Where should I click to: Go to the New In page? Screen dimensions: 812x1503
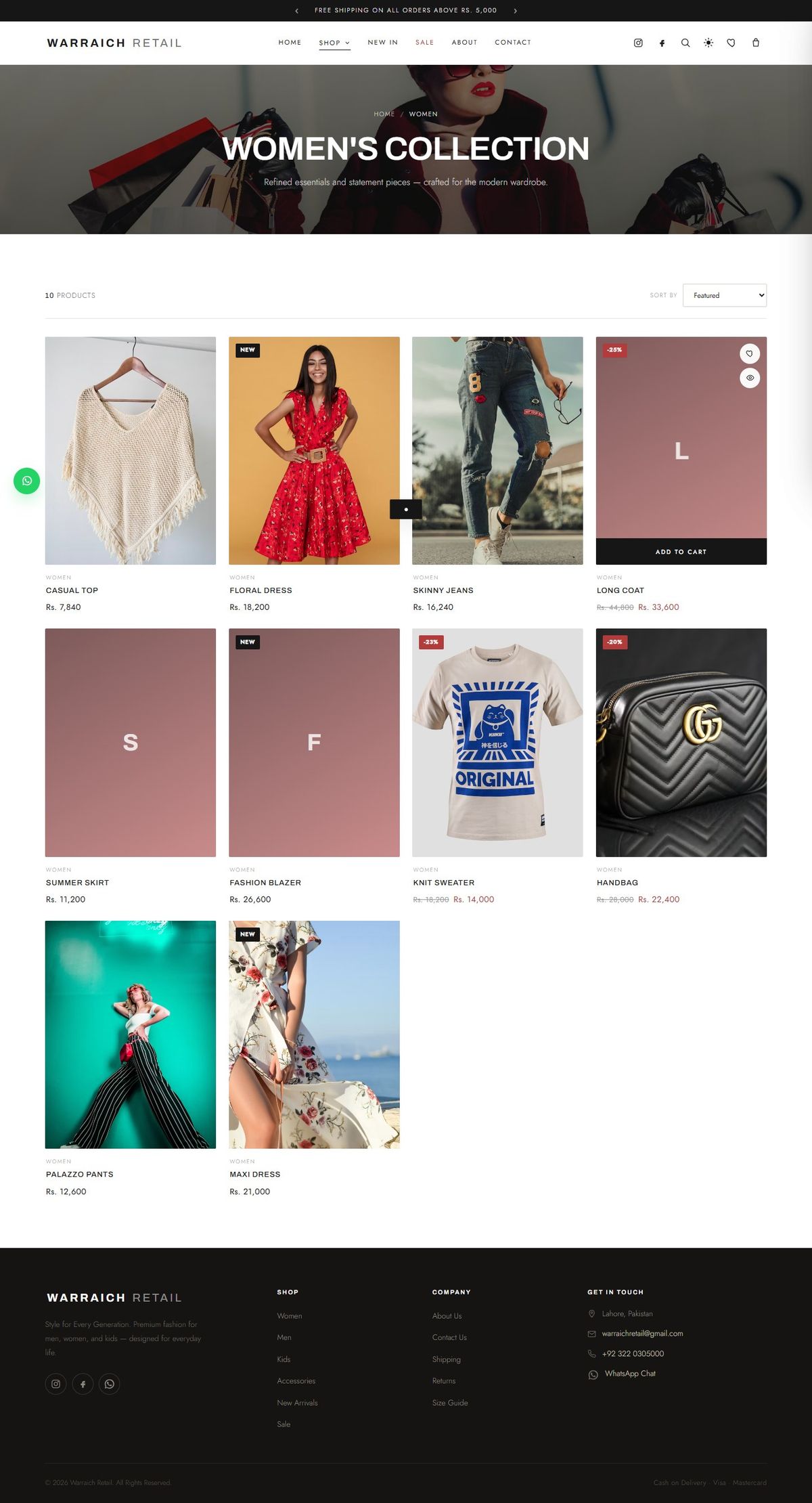[383, 42]
